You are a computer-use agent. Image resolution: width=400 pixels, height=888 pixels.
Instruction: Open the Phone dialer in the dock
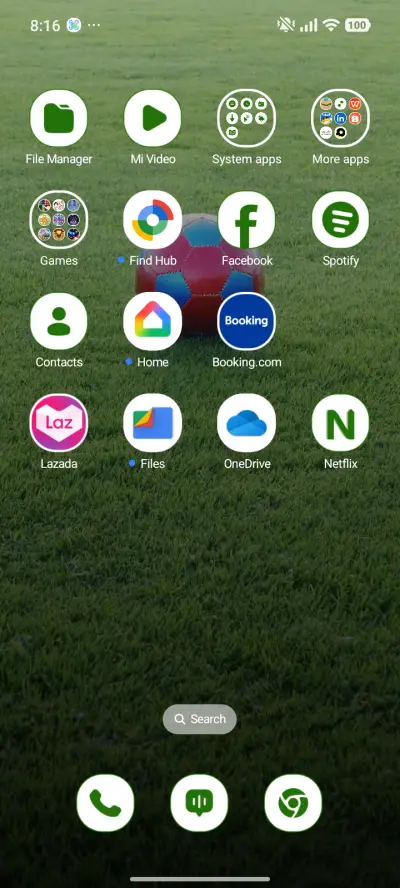pyautogui.click(x=105, y=802)
